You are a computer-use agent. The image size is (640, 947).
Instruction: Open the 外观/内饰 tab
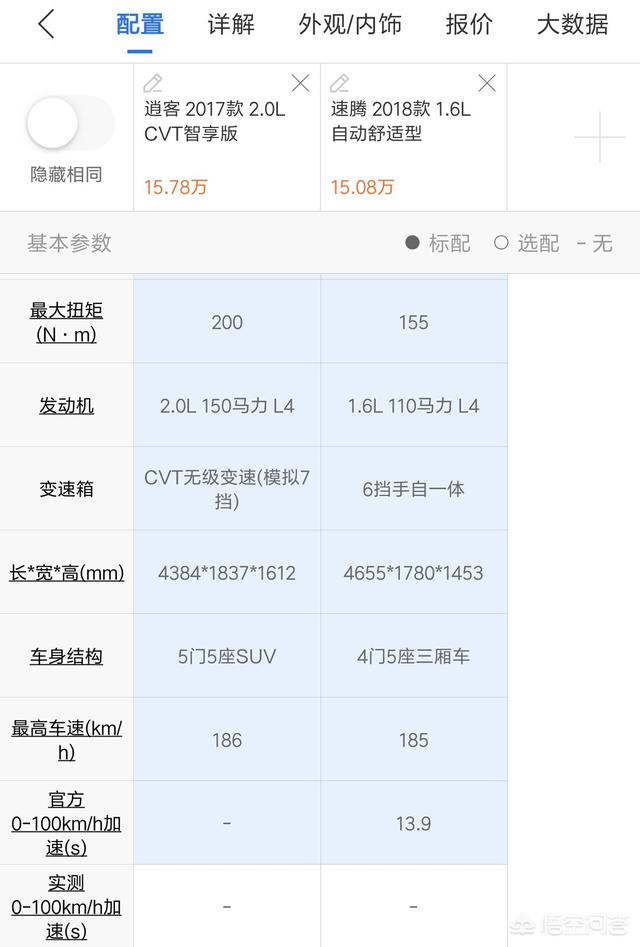click(350, 25)
